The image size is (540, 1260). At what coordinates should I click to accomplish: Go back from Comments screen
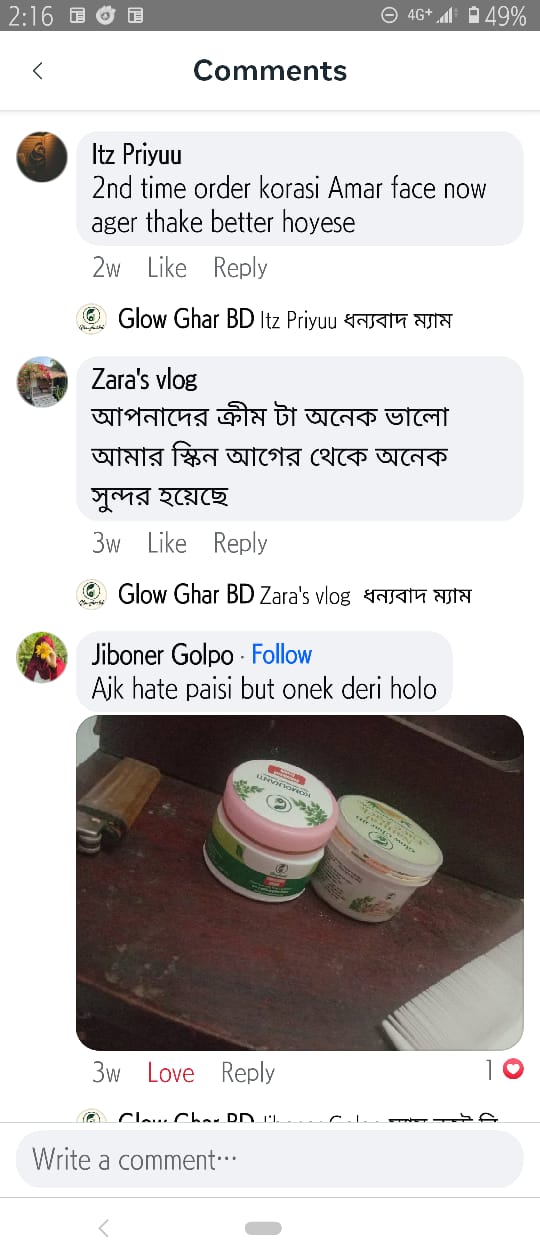(38, 70)
